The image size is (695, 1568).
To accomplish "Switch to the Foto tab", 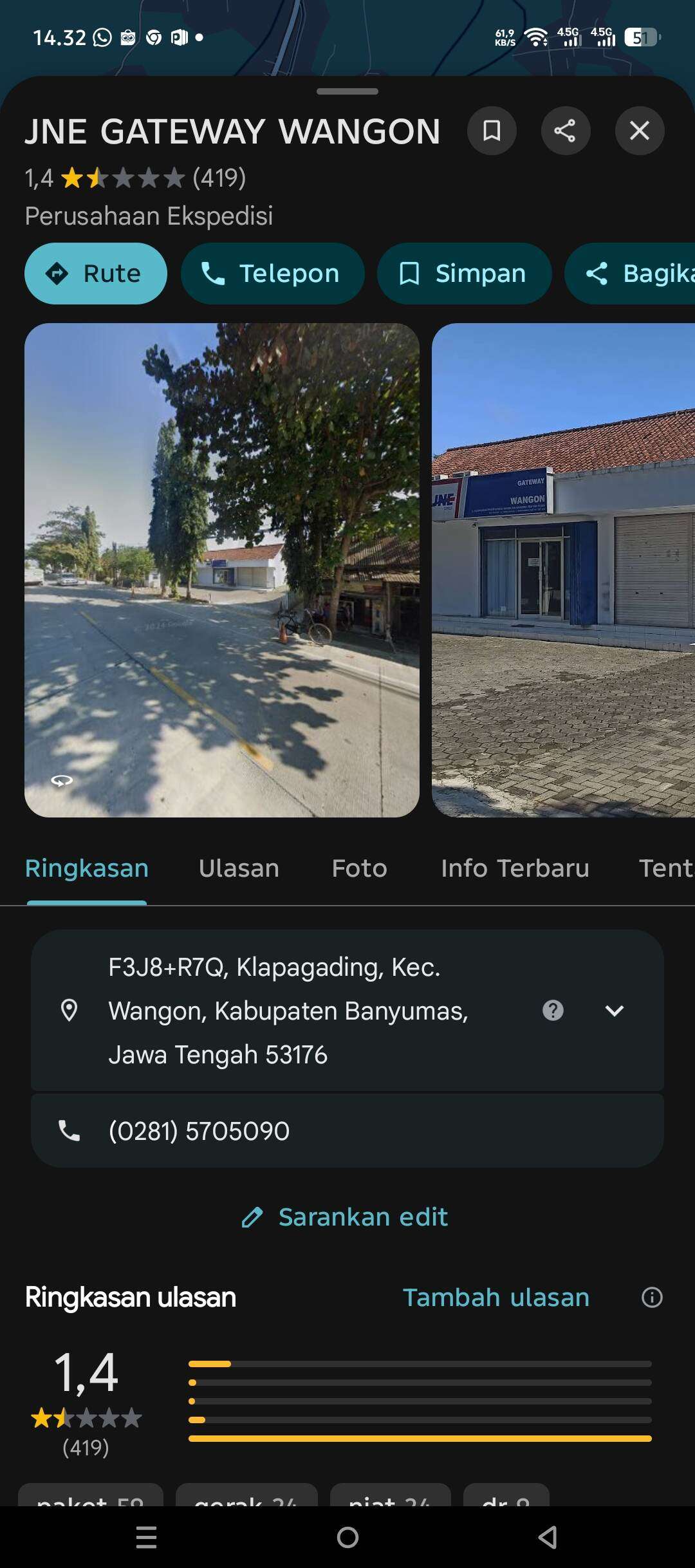I will 359,868.
